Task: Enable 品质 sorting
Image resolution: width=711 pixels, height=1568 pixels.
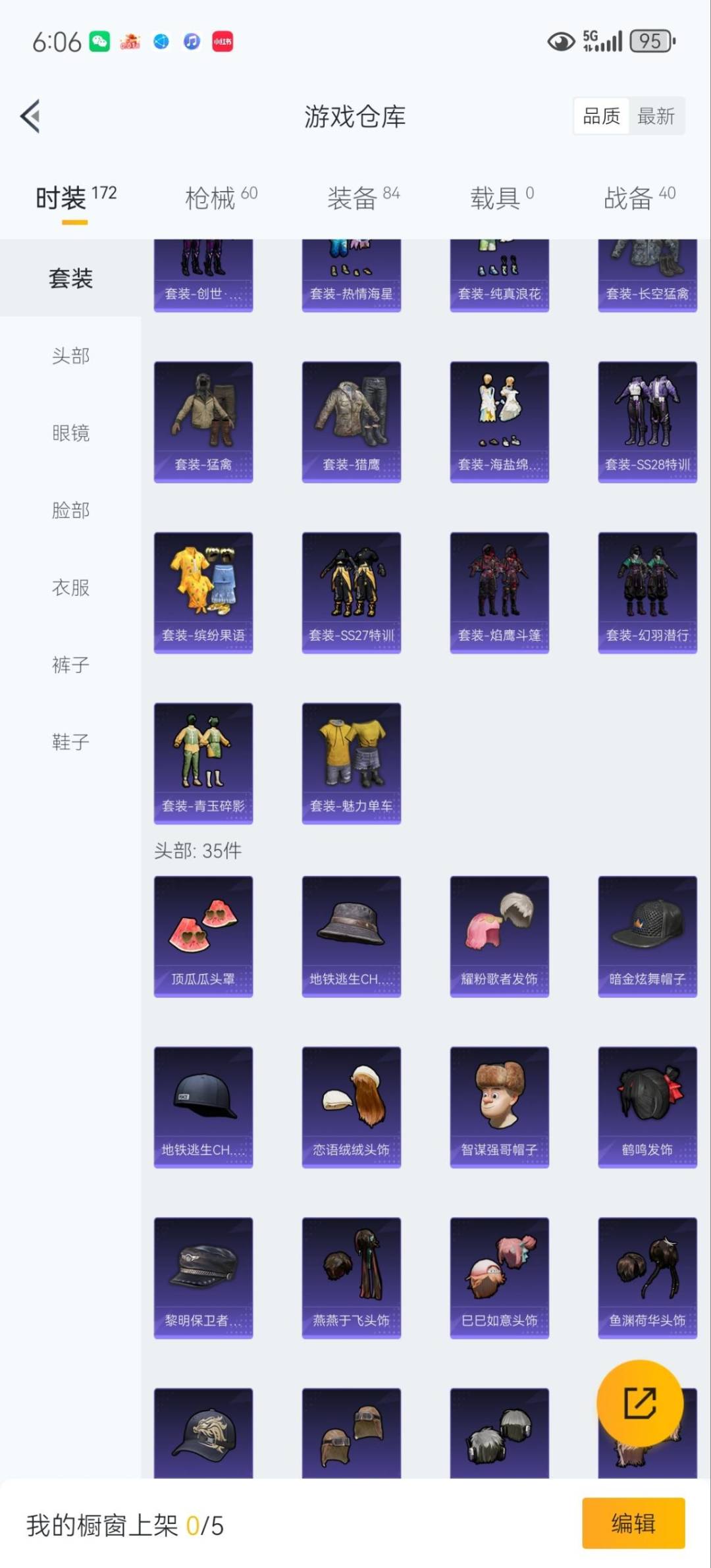Action: click(x=601, y=116)
